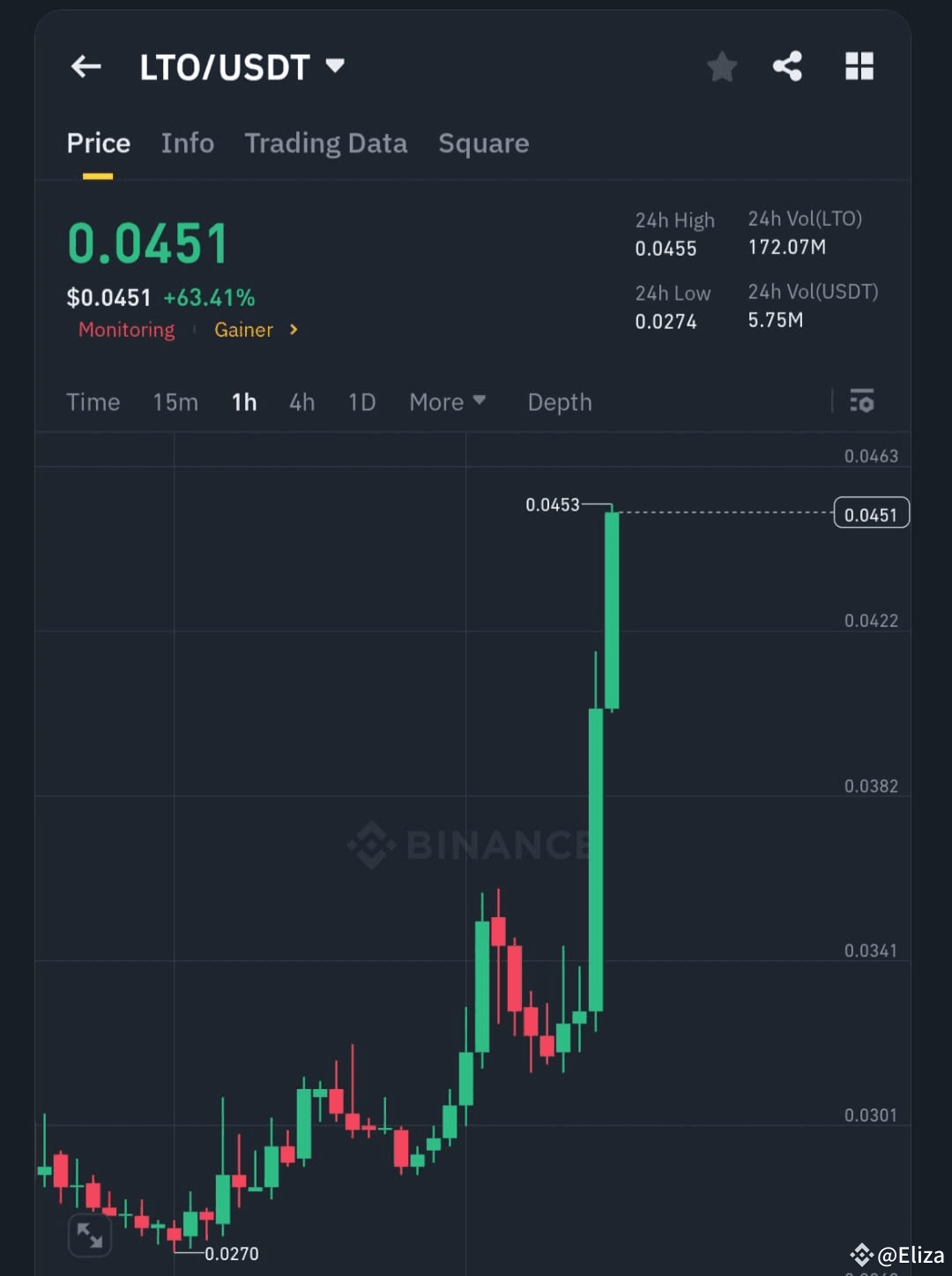Tap the back arrow to exit chart

tap(85, 67)
